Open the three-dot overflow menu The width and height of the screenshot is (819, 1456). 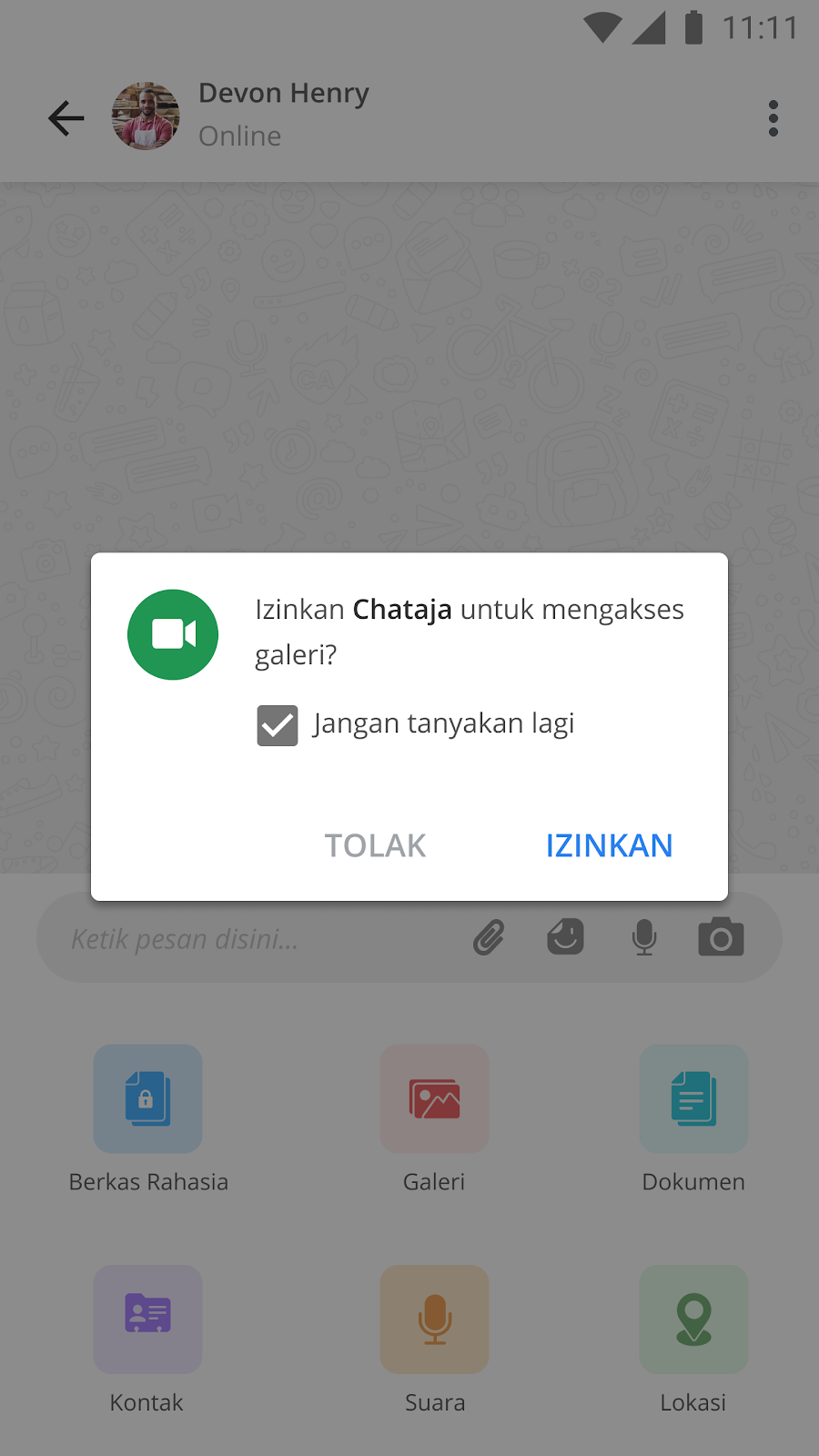pos(773,118)
